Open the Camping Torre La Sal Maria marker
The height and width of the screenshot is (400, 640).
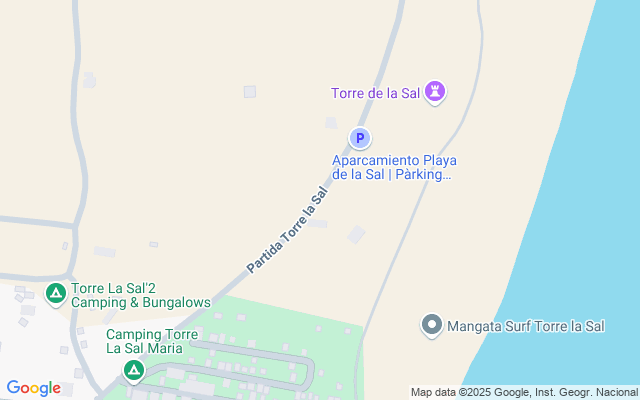133,371
